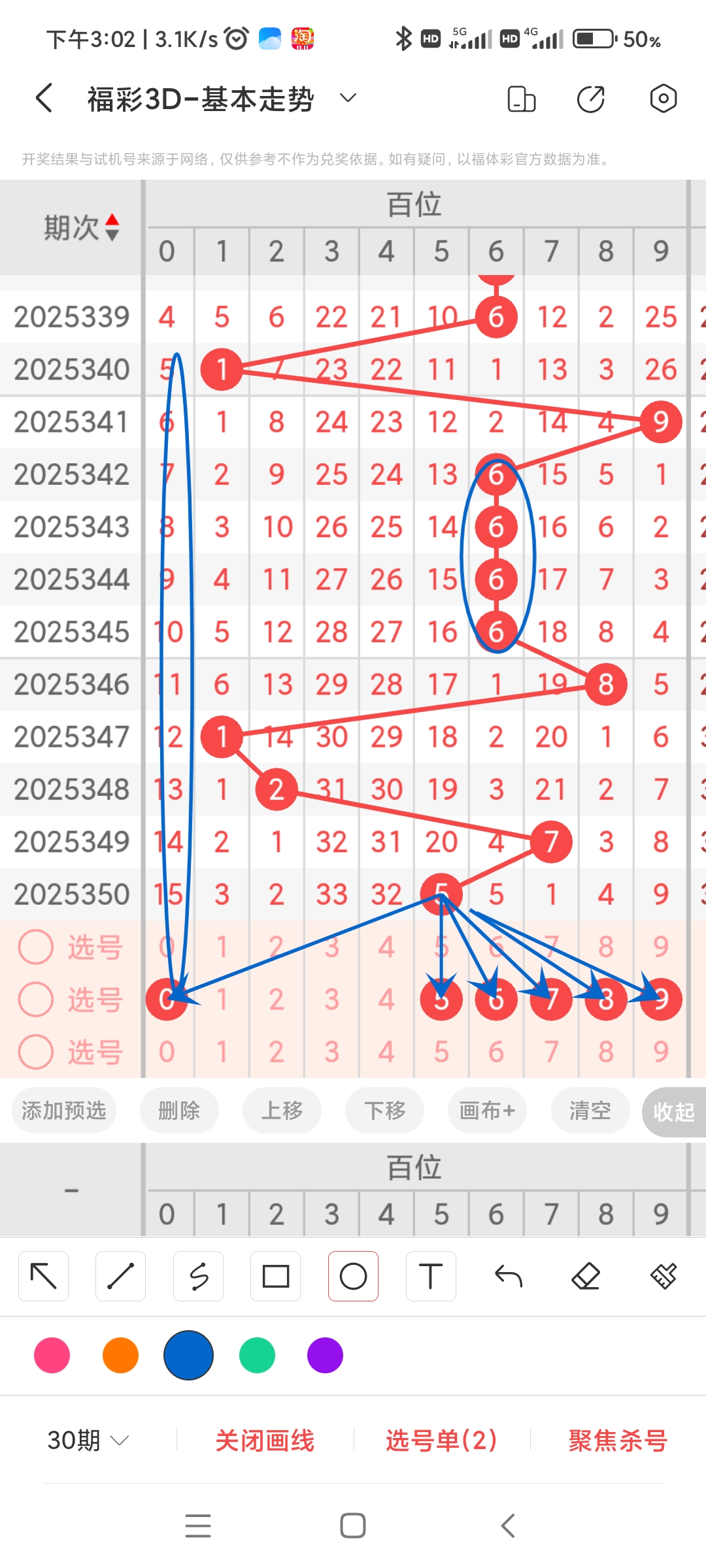Select the first 选号 row radio circle
The image size is (706, 1568).
[36, 947]
